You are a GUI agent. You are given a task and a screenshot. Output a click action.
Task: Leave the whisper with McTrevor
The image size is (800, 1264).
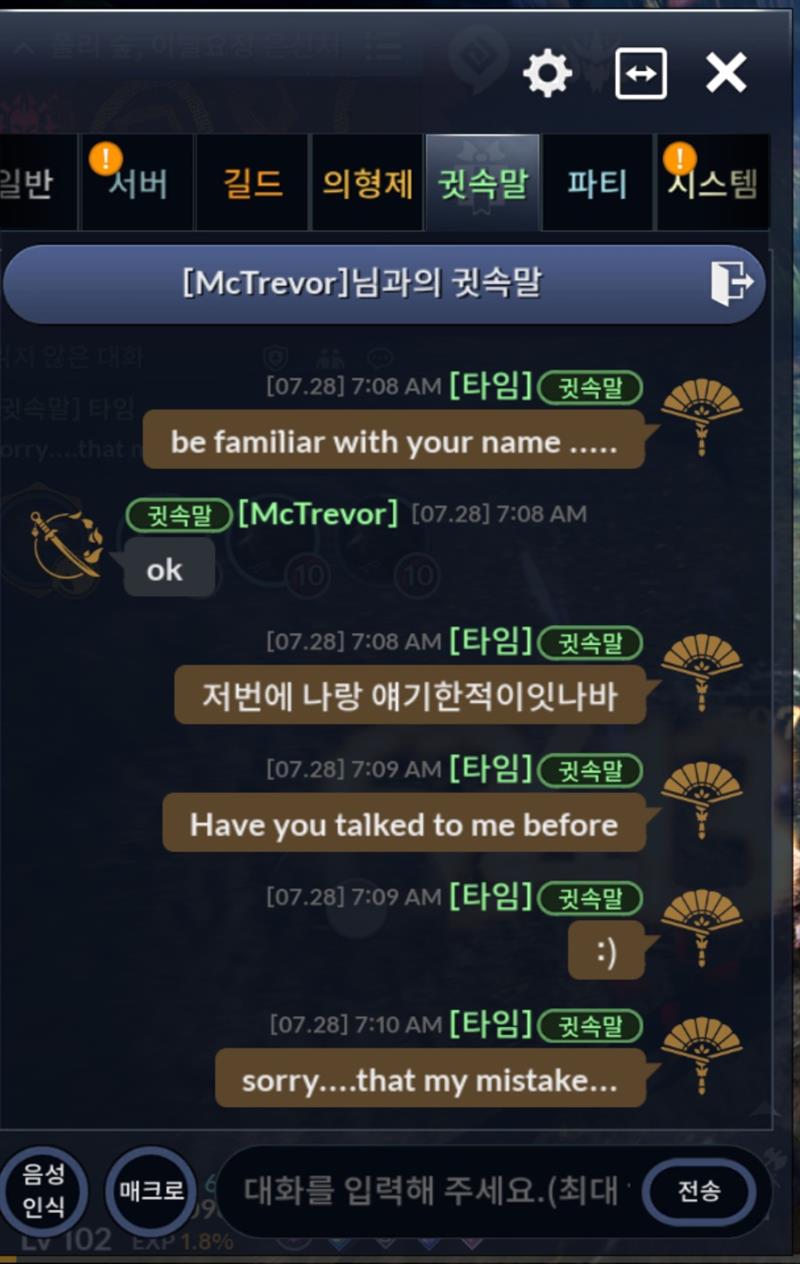click(x=731, y=283)
